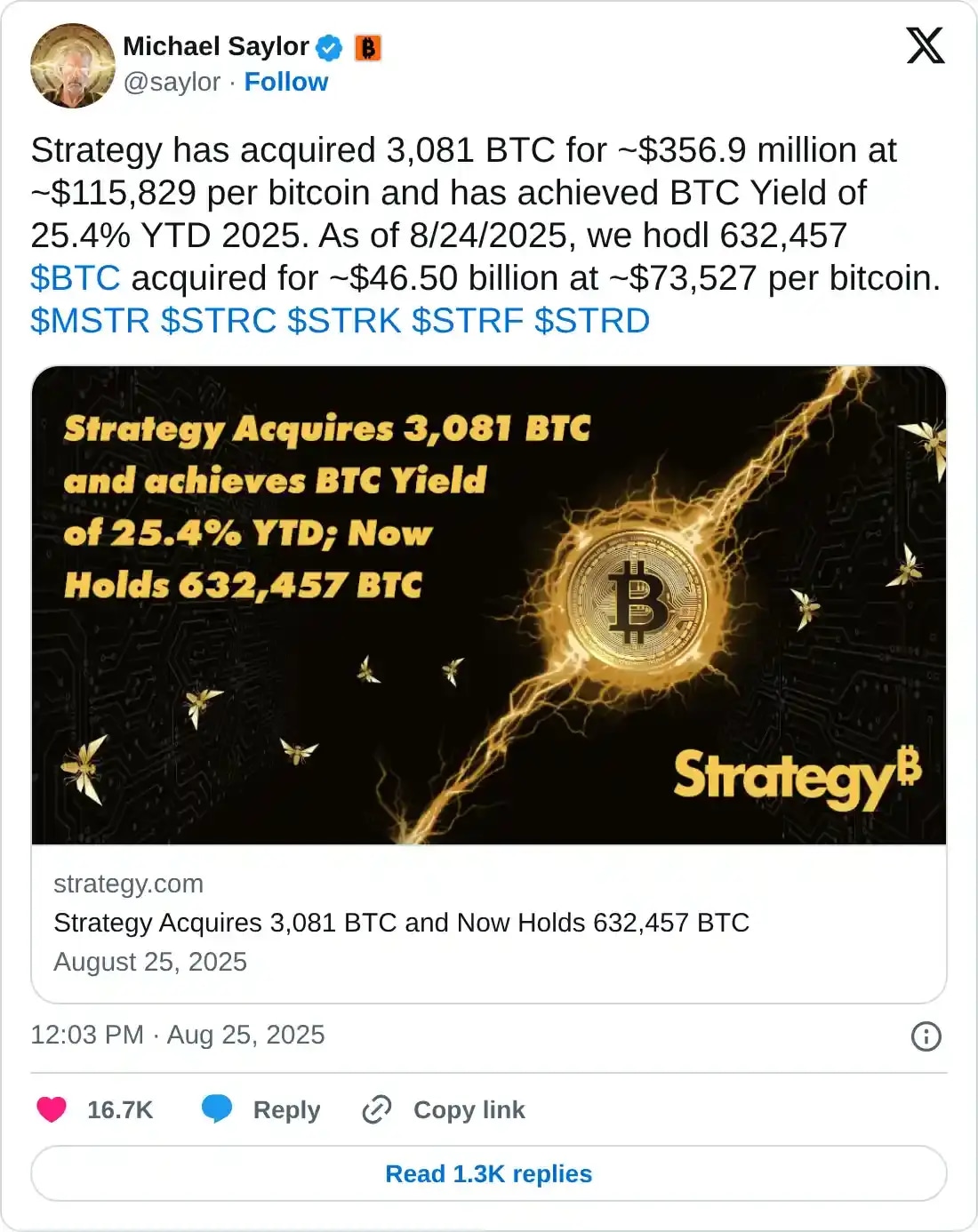This screenshot has width=978, height=1232.
Task: Open Michael Saylor's name link
Action: 216,46
